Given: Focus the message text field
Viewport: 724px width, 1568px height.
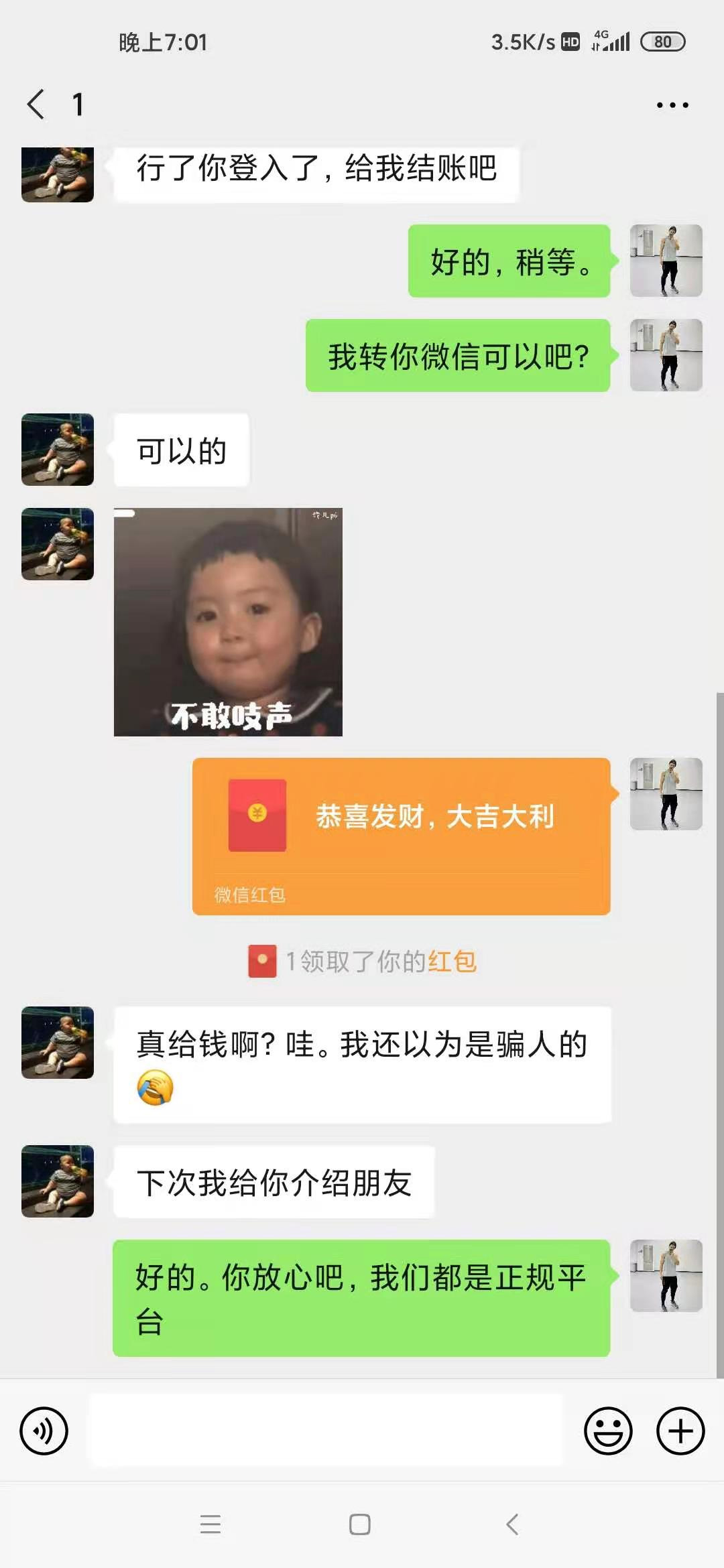Looking at the screenshot, I should 326,1431.
